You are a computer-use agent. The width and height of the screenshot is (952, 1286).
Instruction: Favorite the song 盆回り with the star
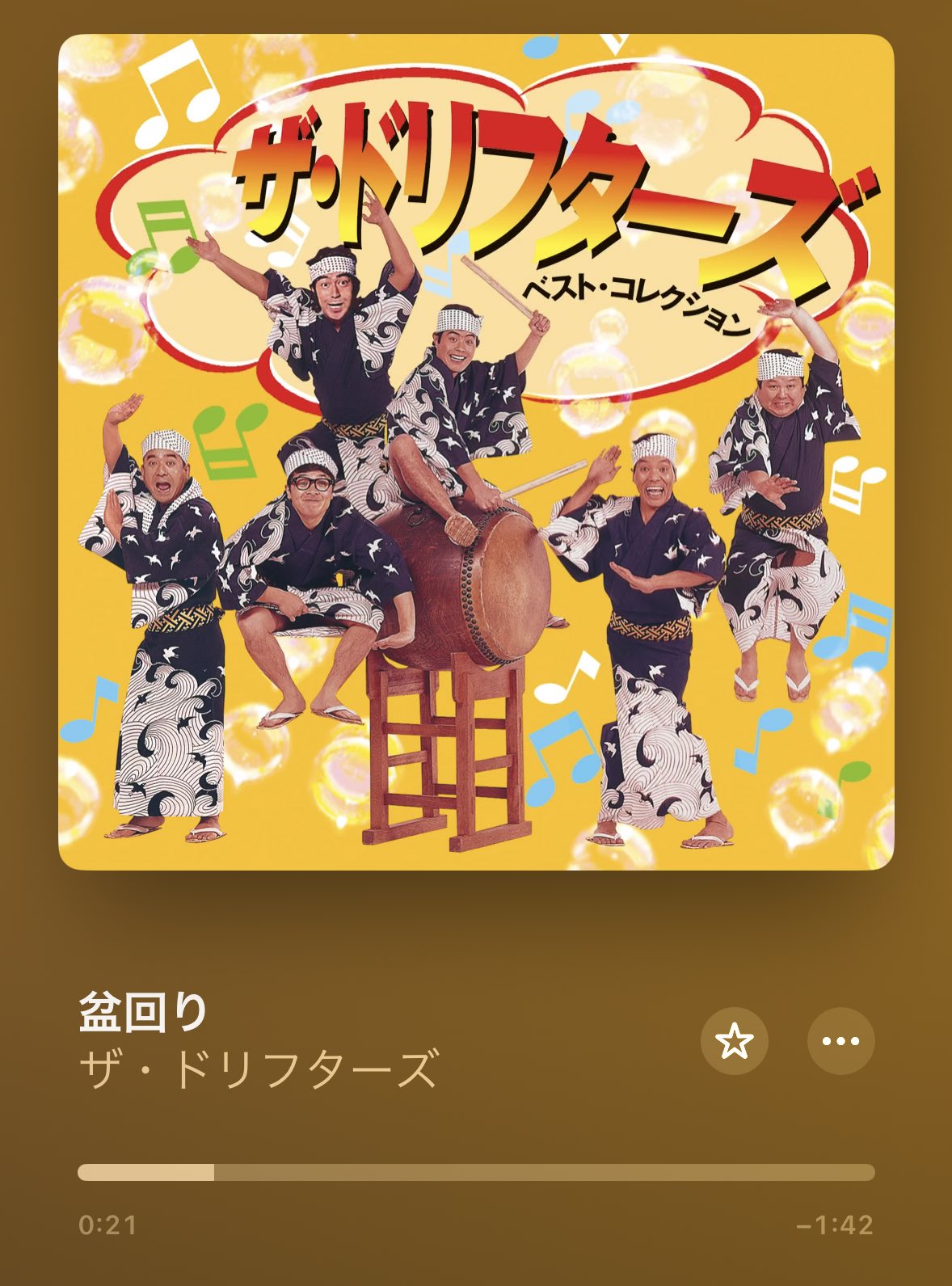[x=734, y=1040]
